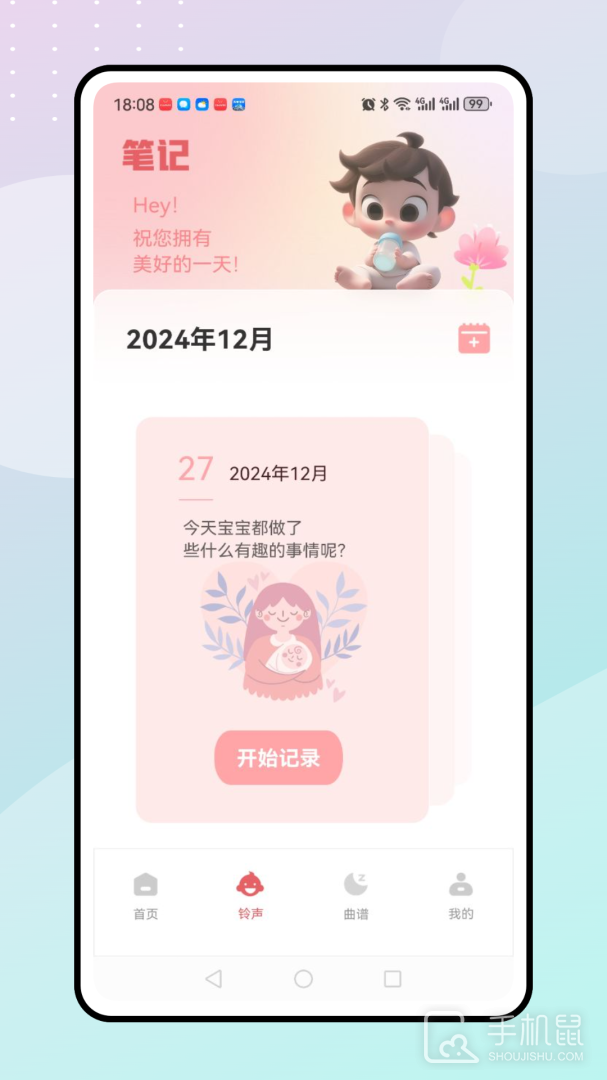
Task: Select the 铃声 tab
Action: 250,895
